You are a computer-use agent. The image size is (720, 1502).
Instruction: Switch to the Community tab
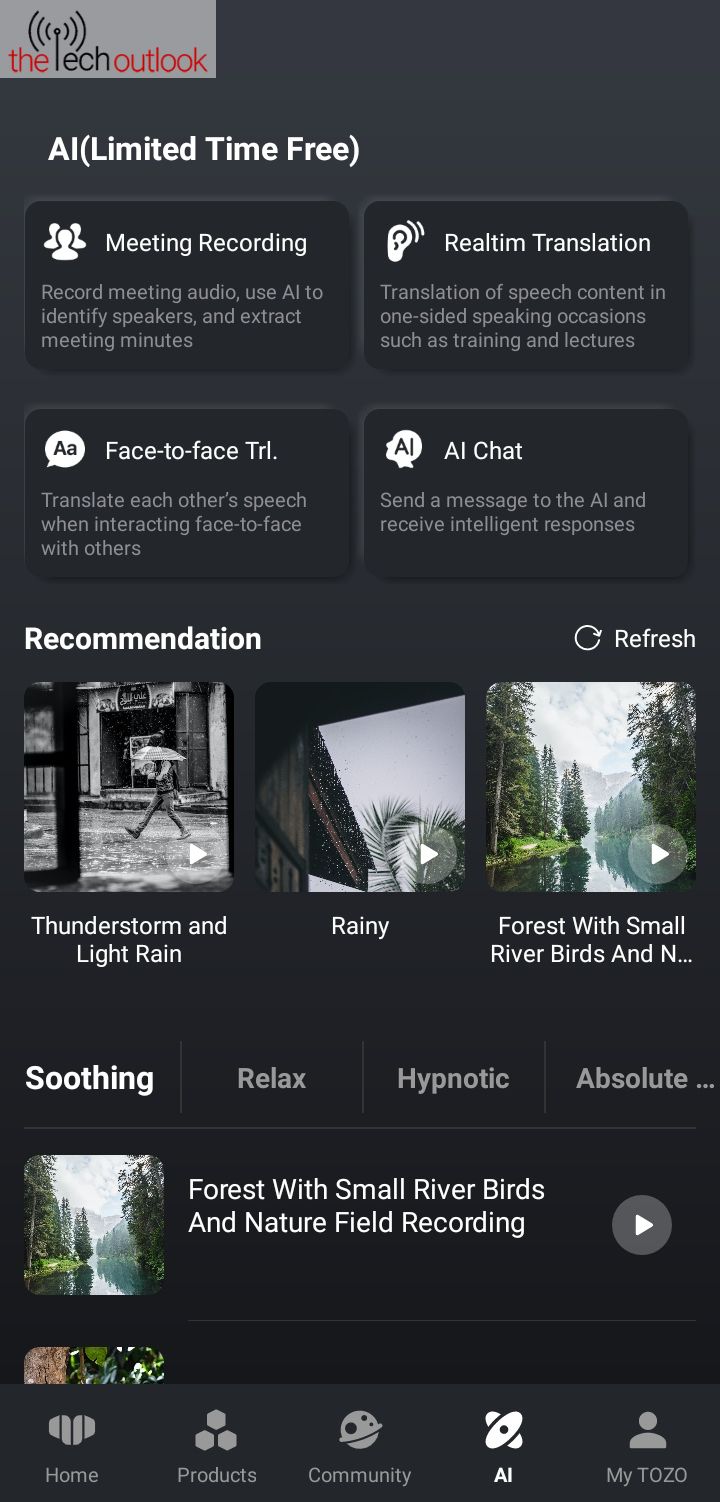coord(360,1445)
